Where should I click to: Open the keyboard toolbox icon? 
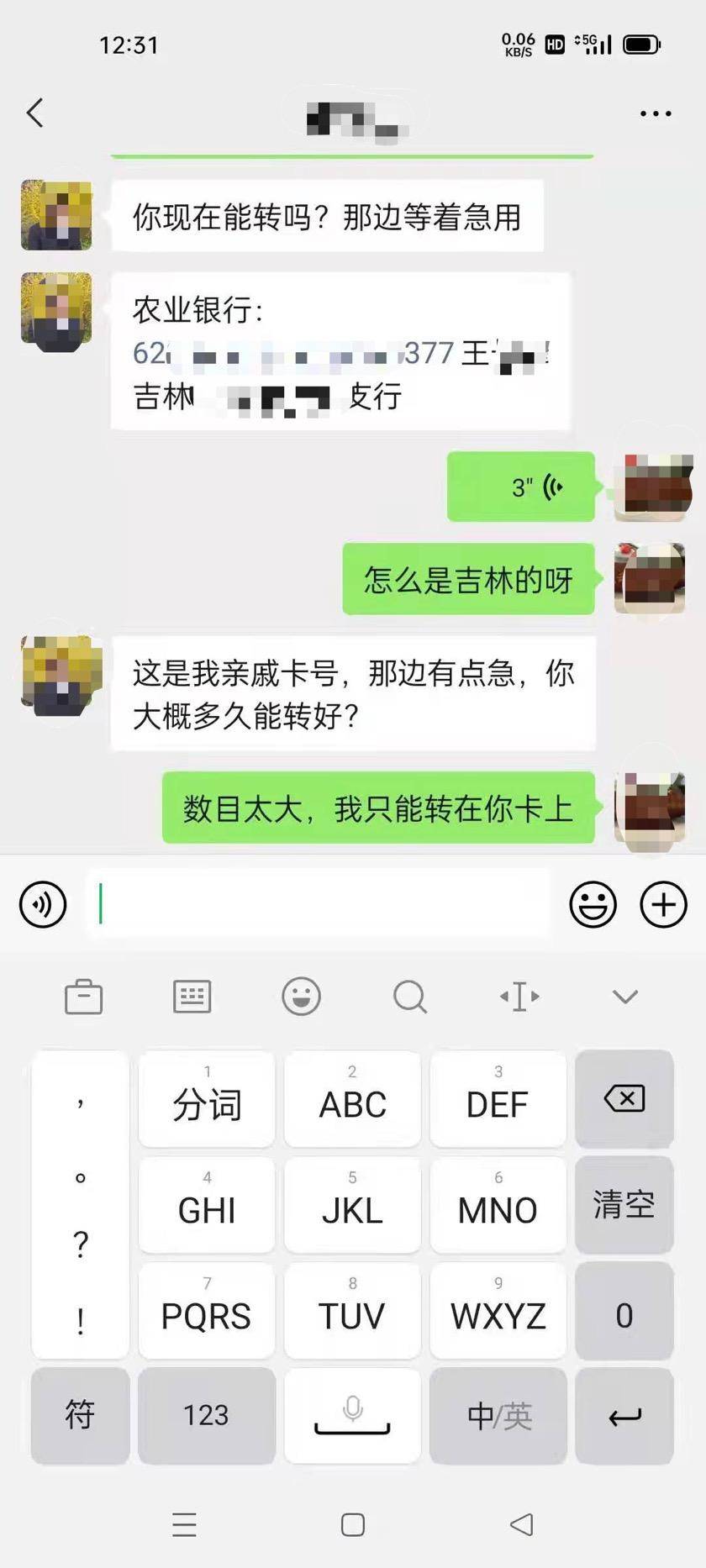pos(83,997)
